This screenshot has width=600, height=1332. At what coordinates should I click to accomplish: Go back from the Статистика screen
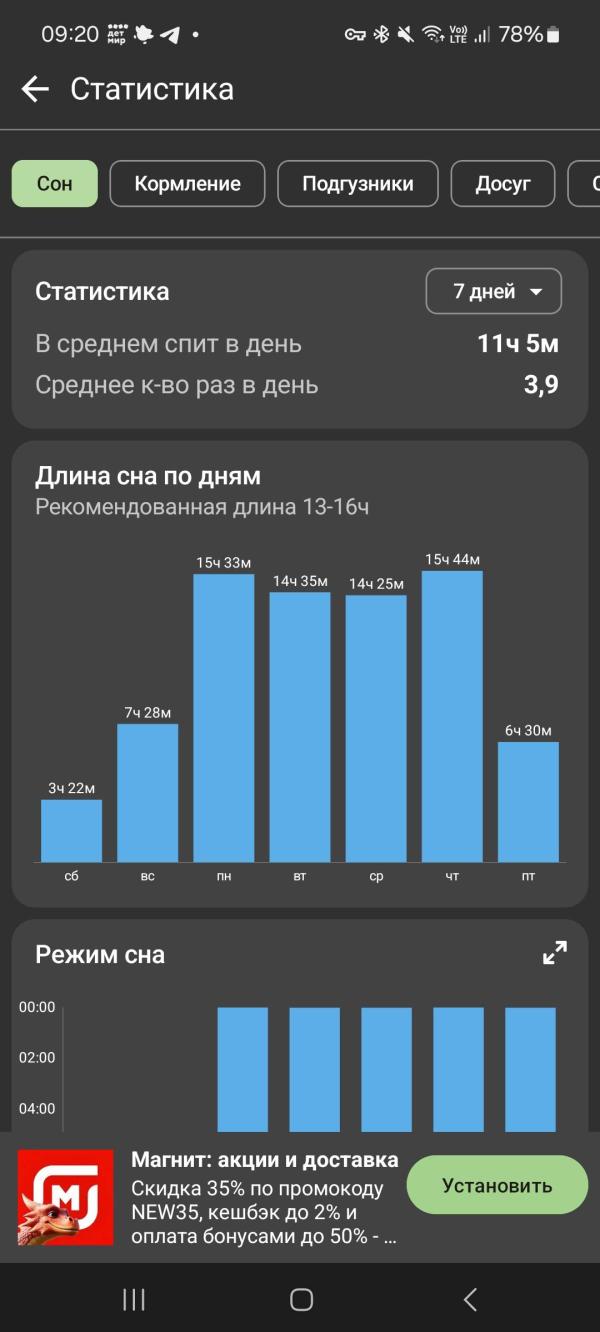[x=35, y=89]
